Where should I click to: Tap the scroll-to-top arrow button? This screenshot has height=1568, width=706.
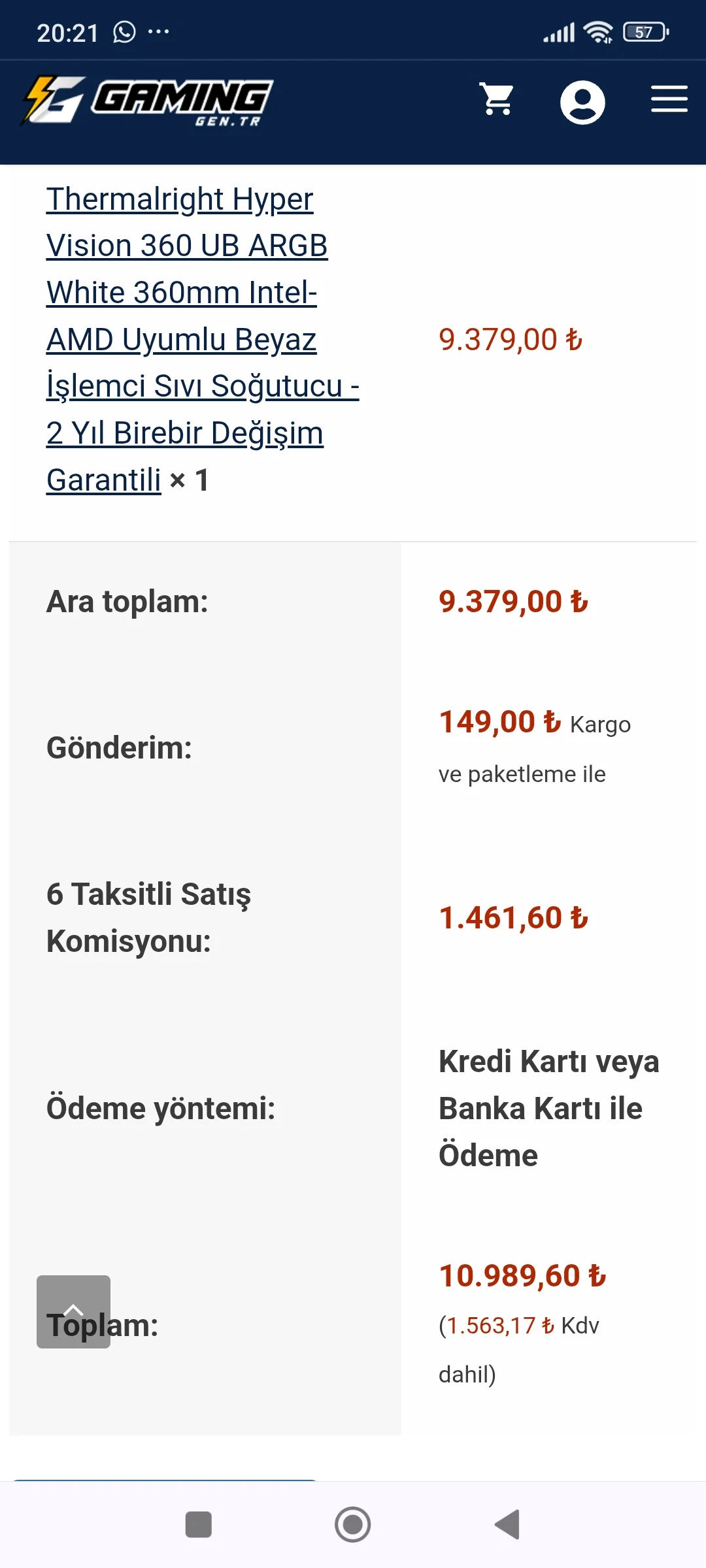tap(73, 1312)
